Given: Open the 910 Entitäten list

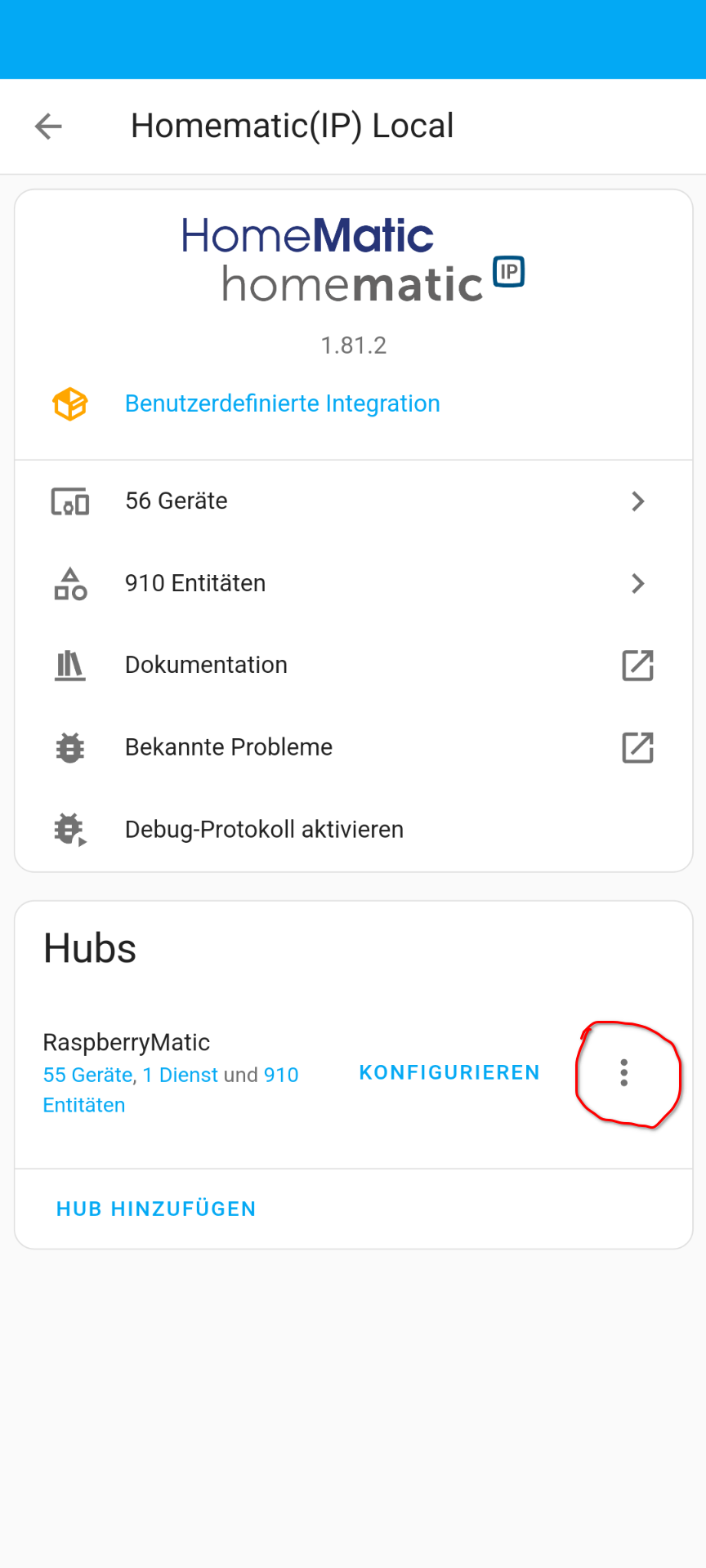Looking at the screenshot, I should pyautogui.click(x=353, y=583).
